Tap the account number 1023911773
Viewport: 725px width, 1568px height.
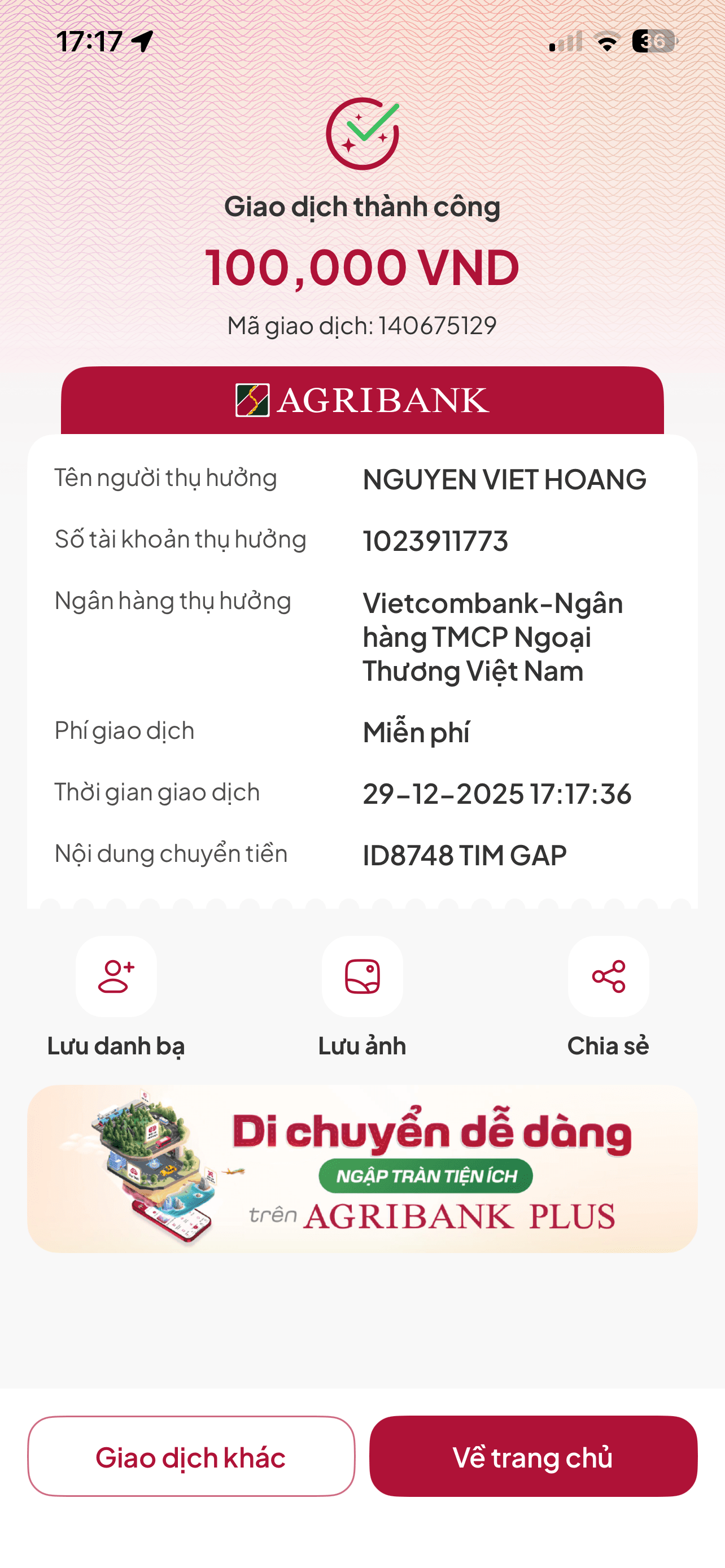click(435, 539)
